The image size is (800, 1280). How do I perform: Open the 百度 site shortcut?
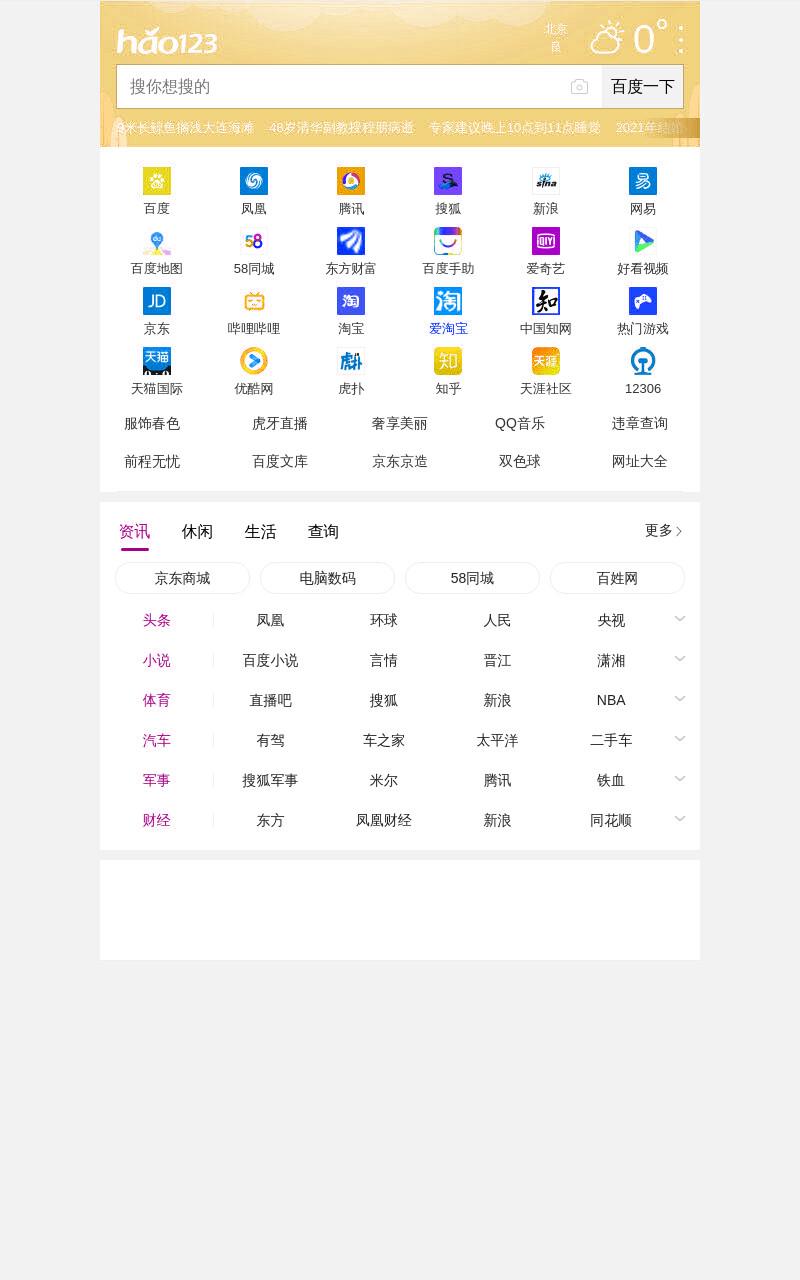pos(157,192)
